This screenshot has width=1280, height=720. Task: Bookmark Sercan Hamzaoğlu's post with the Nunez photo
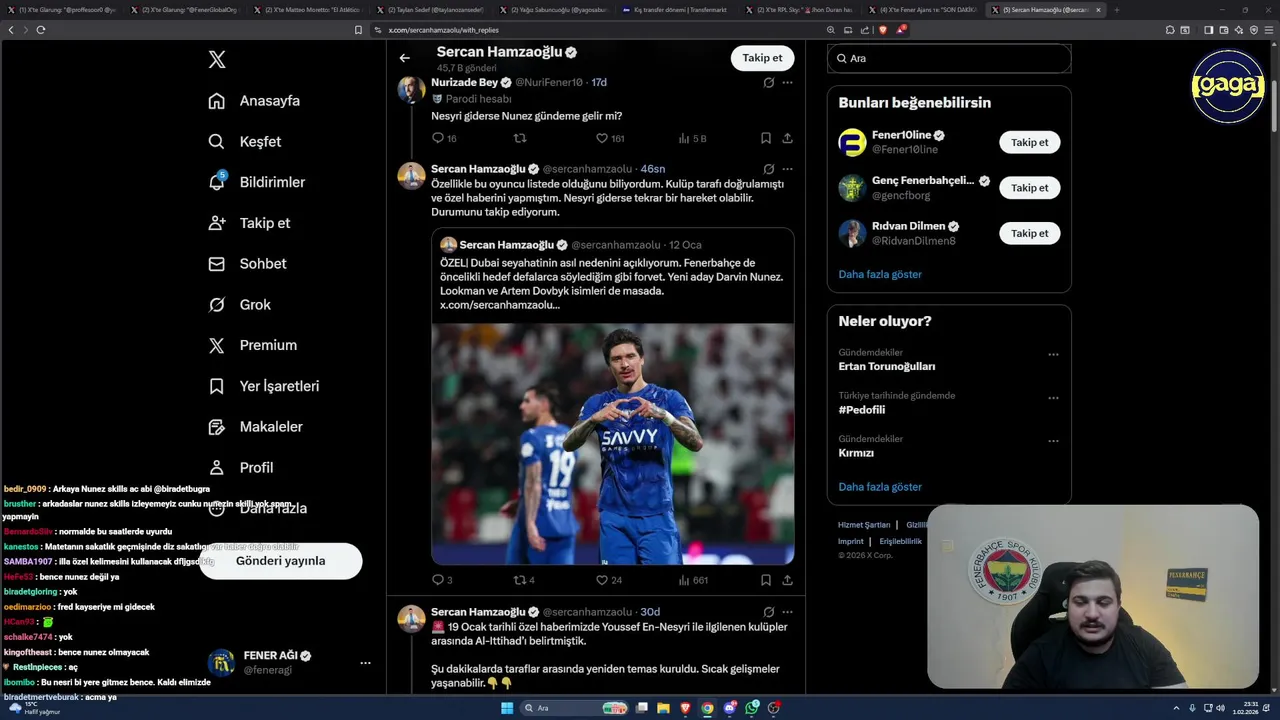765,580
